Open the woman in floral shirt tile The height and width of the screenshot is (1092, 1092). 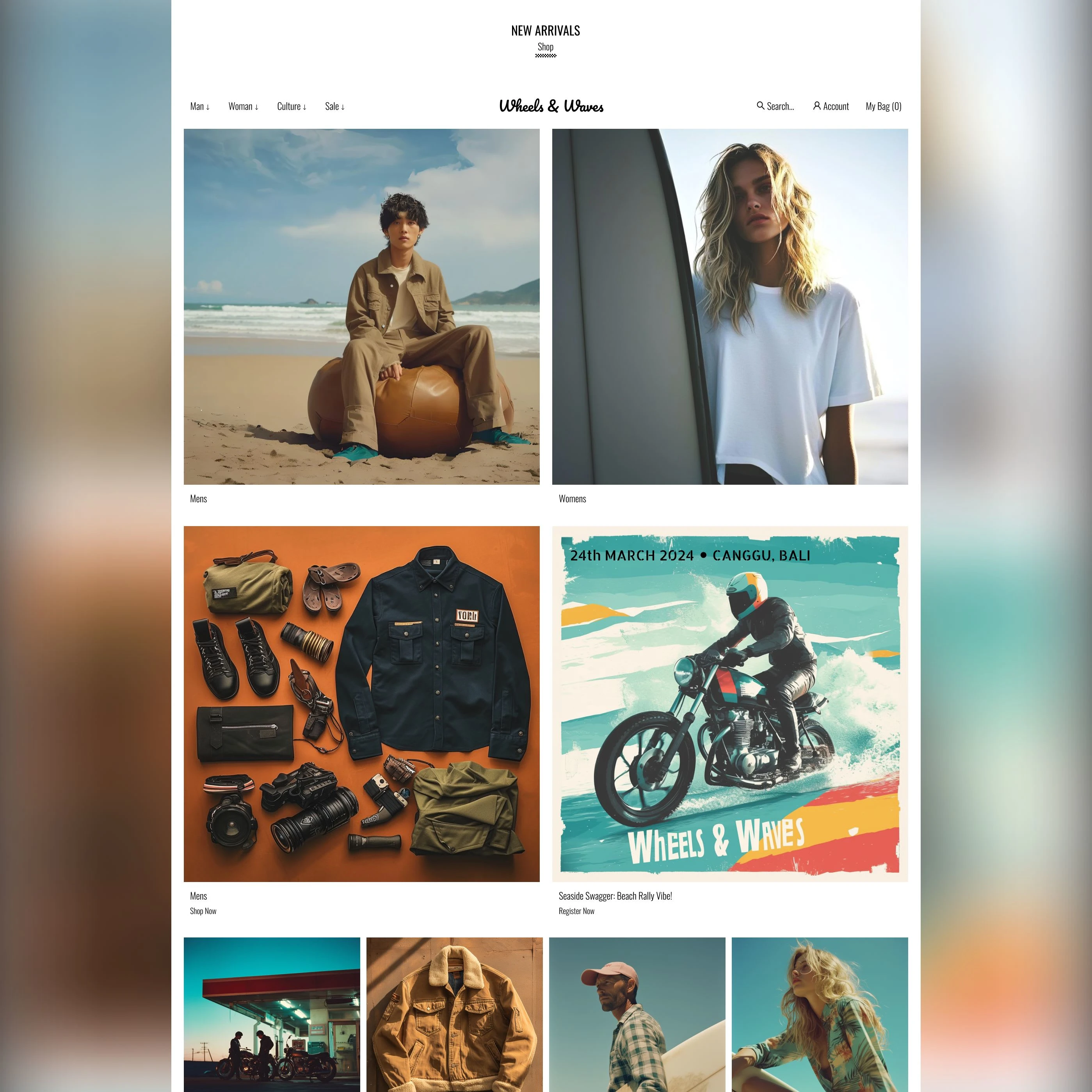820,1015
